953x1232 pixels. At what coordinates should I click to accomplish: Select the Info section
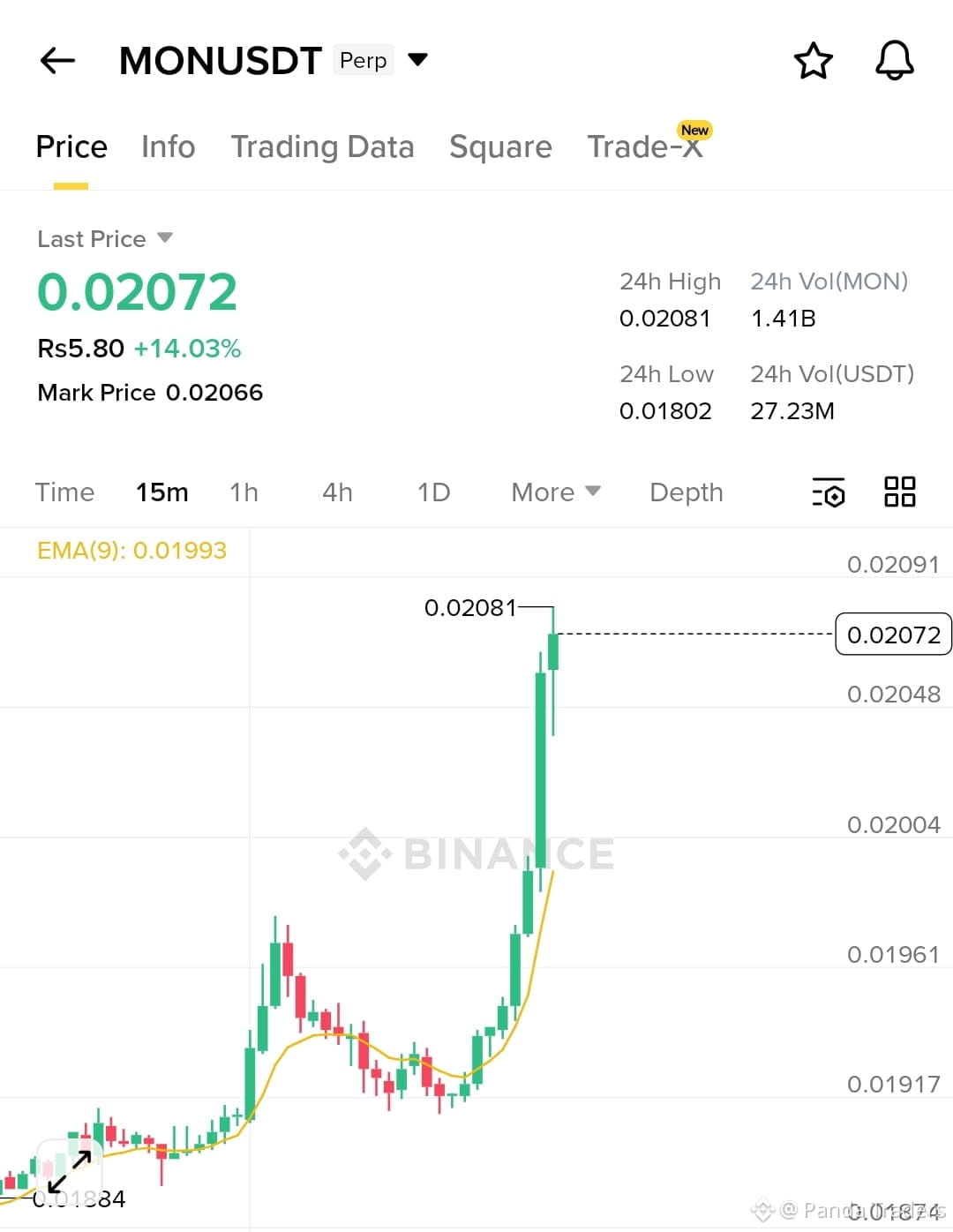pos(167,147)
